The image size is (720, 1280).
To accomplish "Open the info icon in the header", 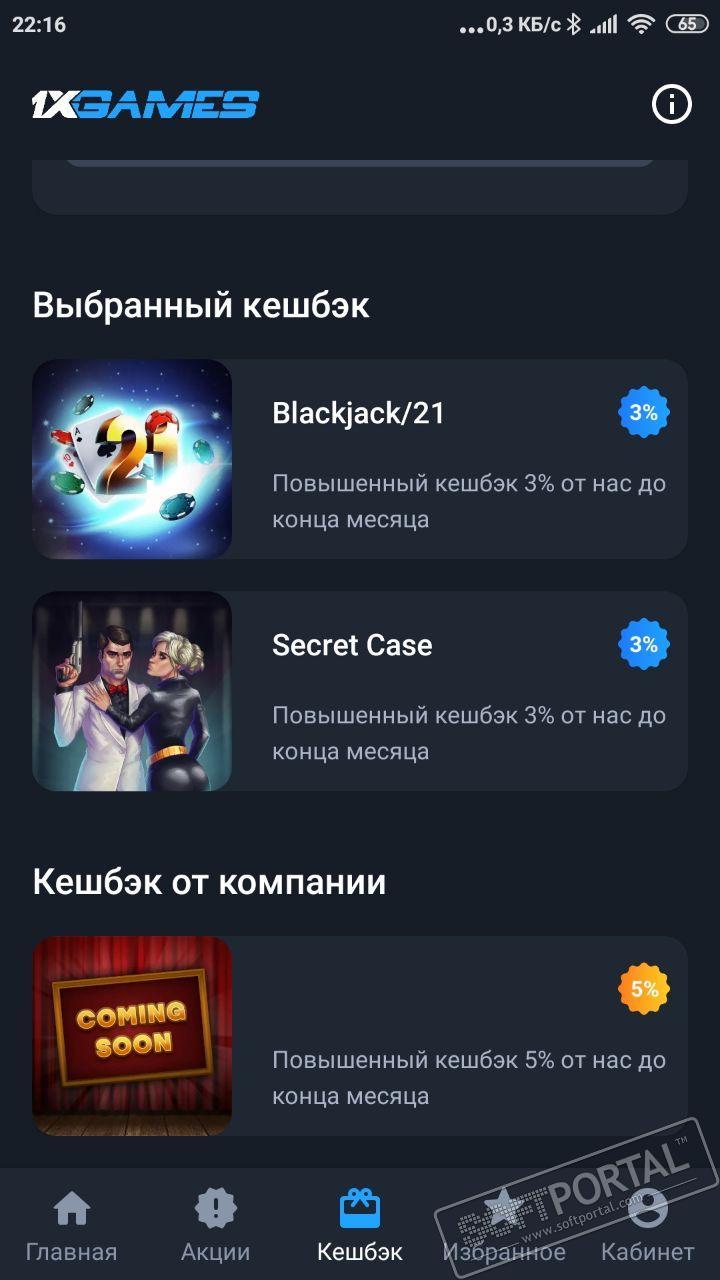I will [671, 104].
